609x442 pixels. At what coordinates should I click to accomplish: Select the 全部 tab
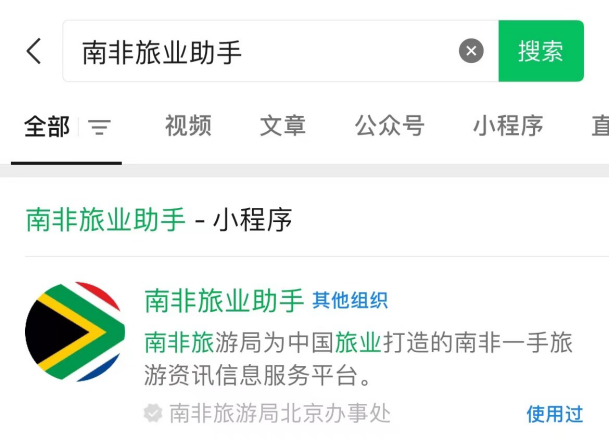[x=47, y=126]
